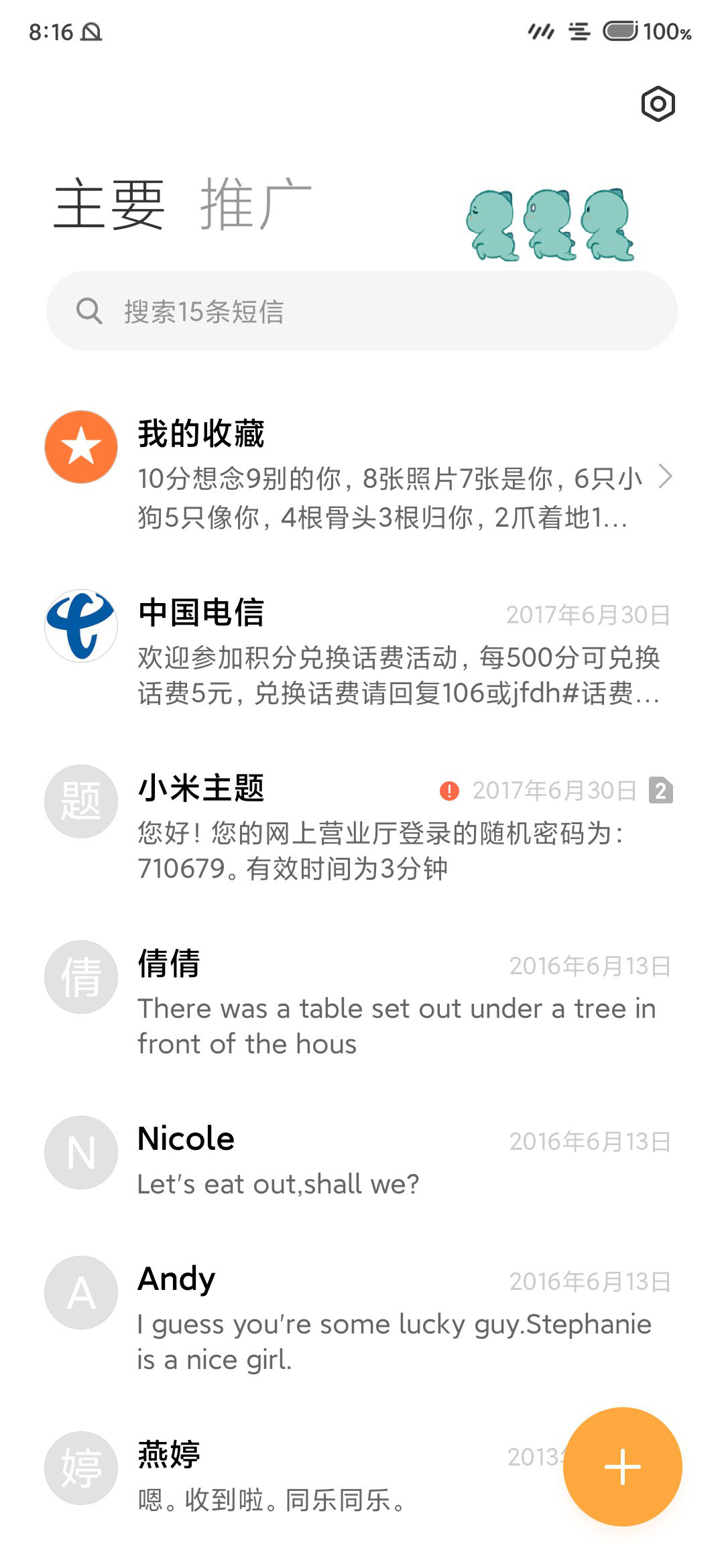
Task: Open the conversation with 倩倩
Action: [362, 1002]
